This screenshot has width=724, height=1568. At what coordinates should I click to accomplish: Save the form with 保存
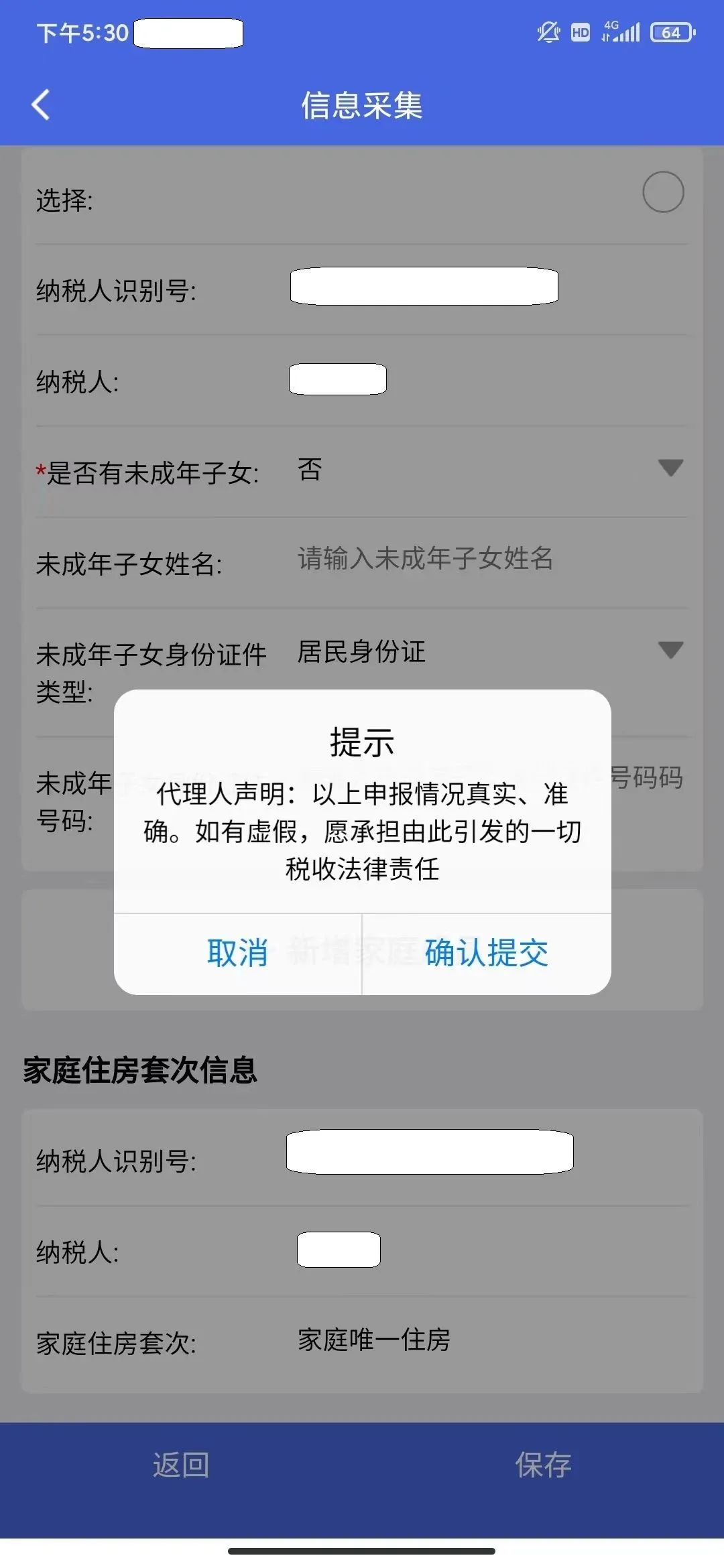click(x=543, y=1465)
